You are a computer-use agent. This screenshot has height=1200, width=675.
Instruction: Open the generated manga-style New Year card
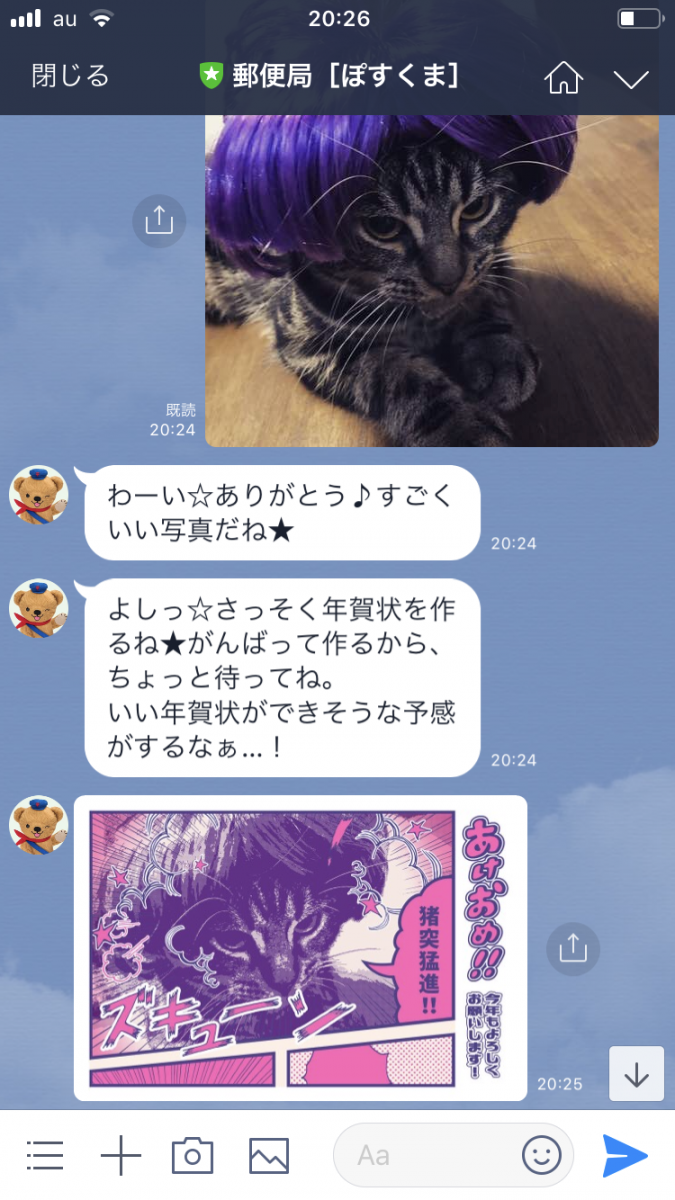(300, 947)
